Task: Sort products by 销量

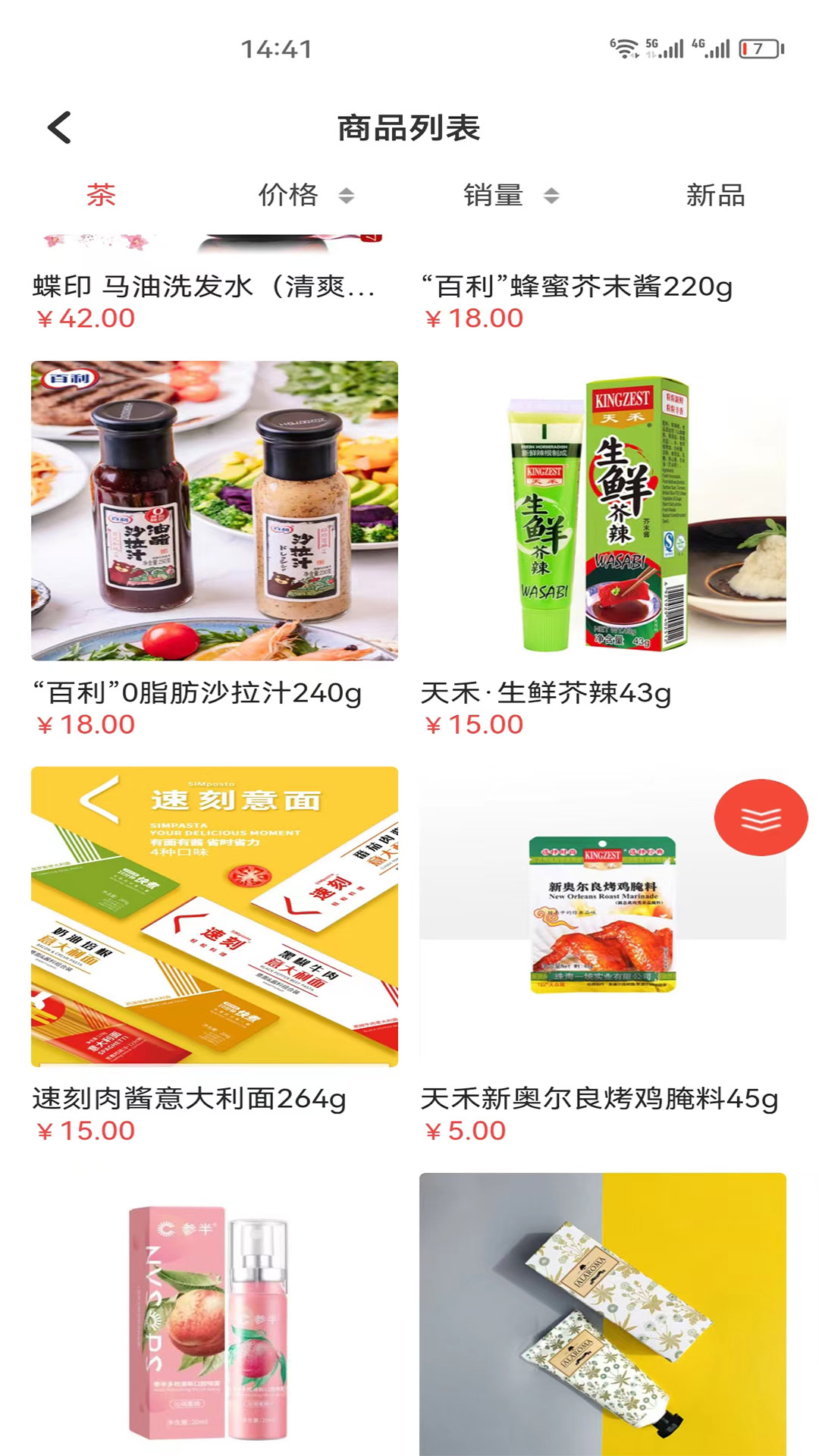Action: [x=511, y=195]
